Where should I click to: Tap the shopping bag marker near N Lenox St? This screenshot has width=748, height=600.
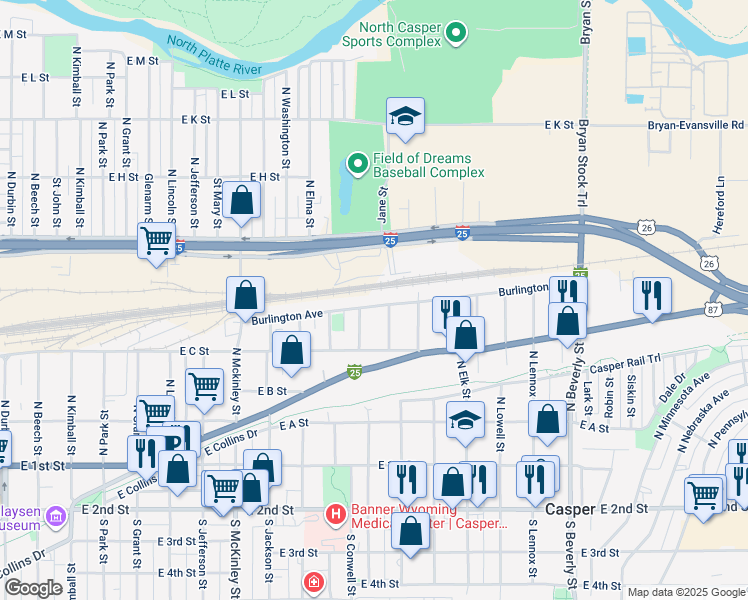[x=547, y=420]
